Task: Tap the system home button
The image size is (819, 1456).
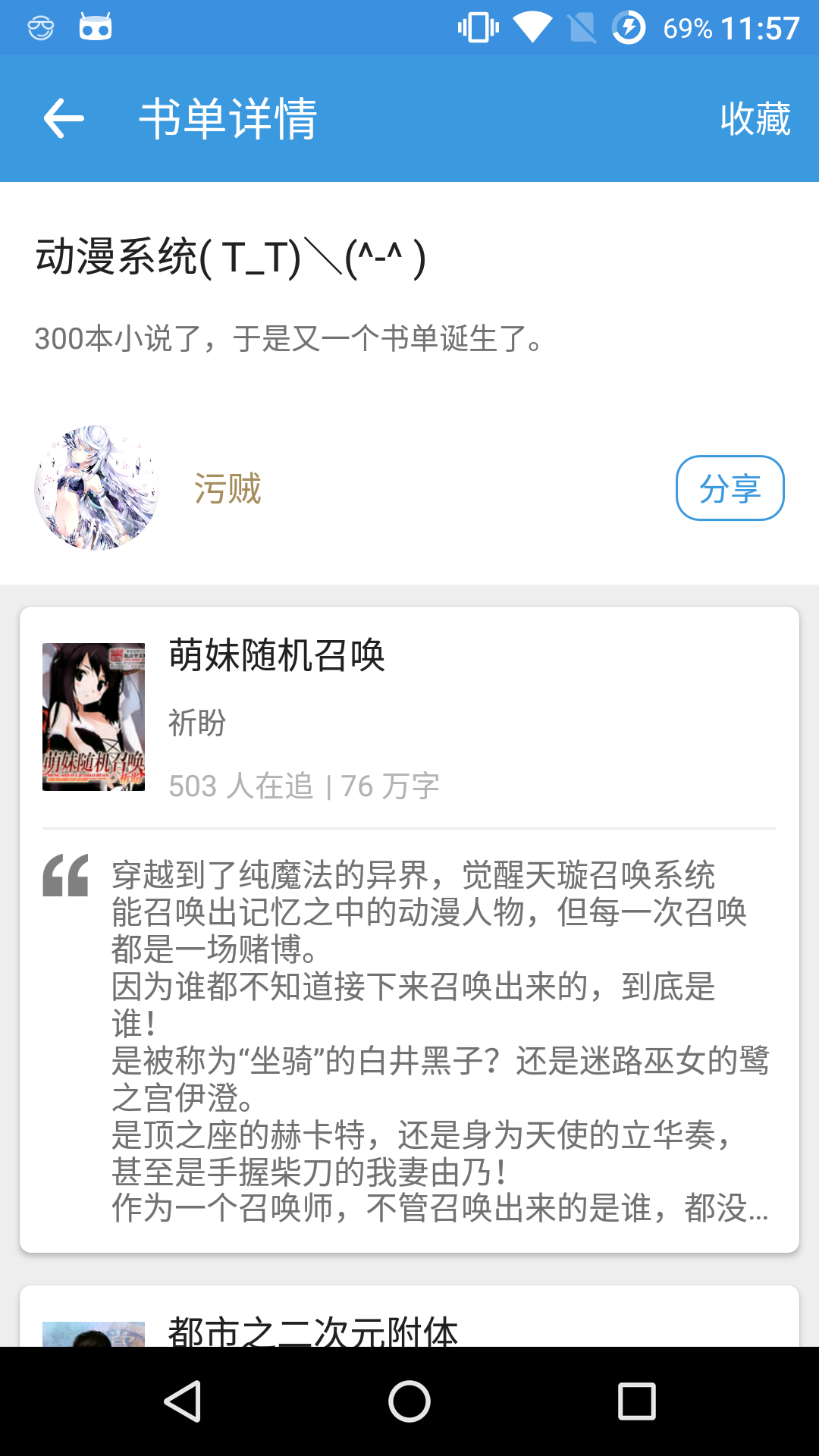Action: click(409, 1401)
